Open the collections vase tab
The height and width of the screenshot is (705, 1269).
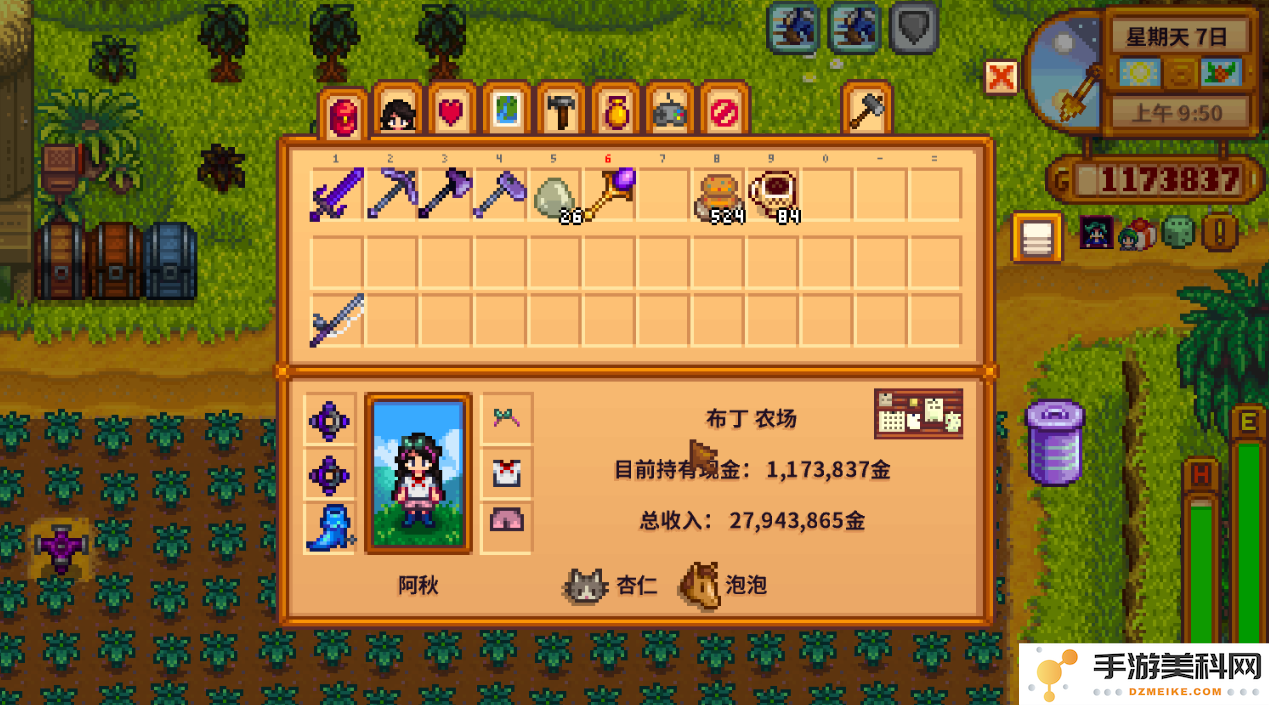click(616, 113)
